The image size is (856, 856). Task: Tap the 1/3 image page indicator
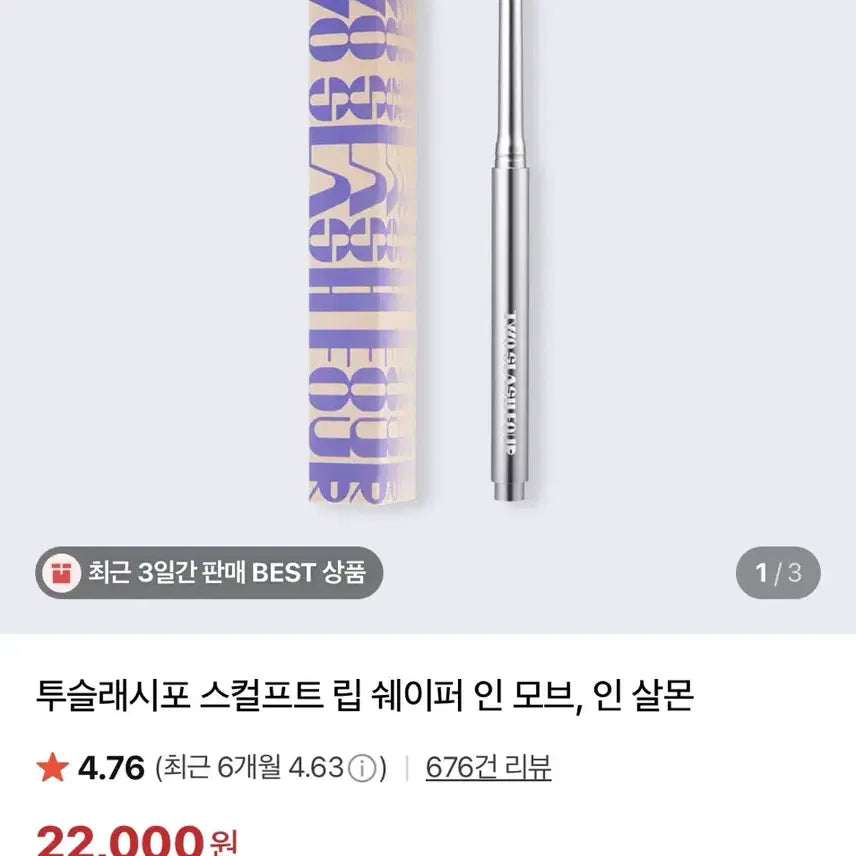click(778, 573)
